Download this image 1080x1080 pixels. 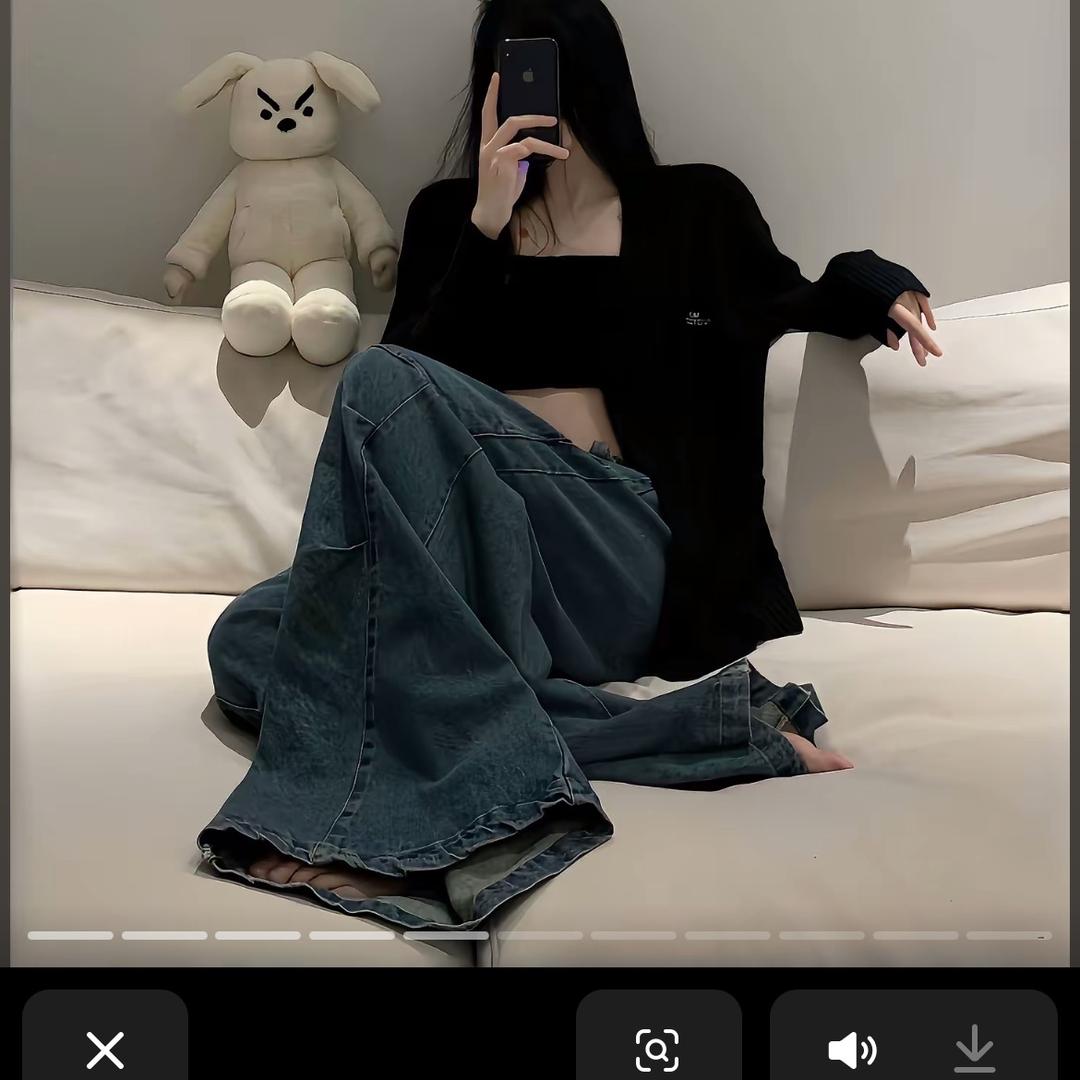[973, 1050]
